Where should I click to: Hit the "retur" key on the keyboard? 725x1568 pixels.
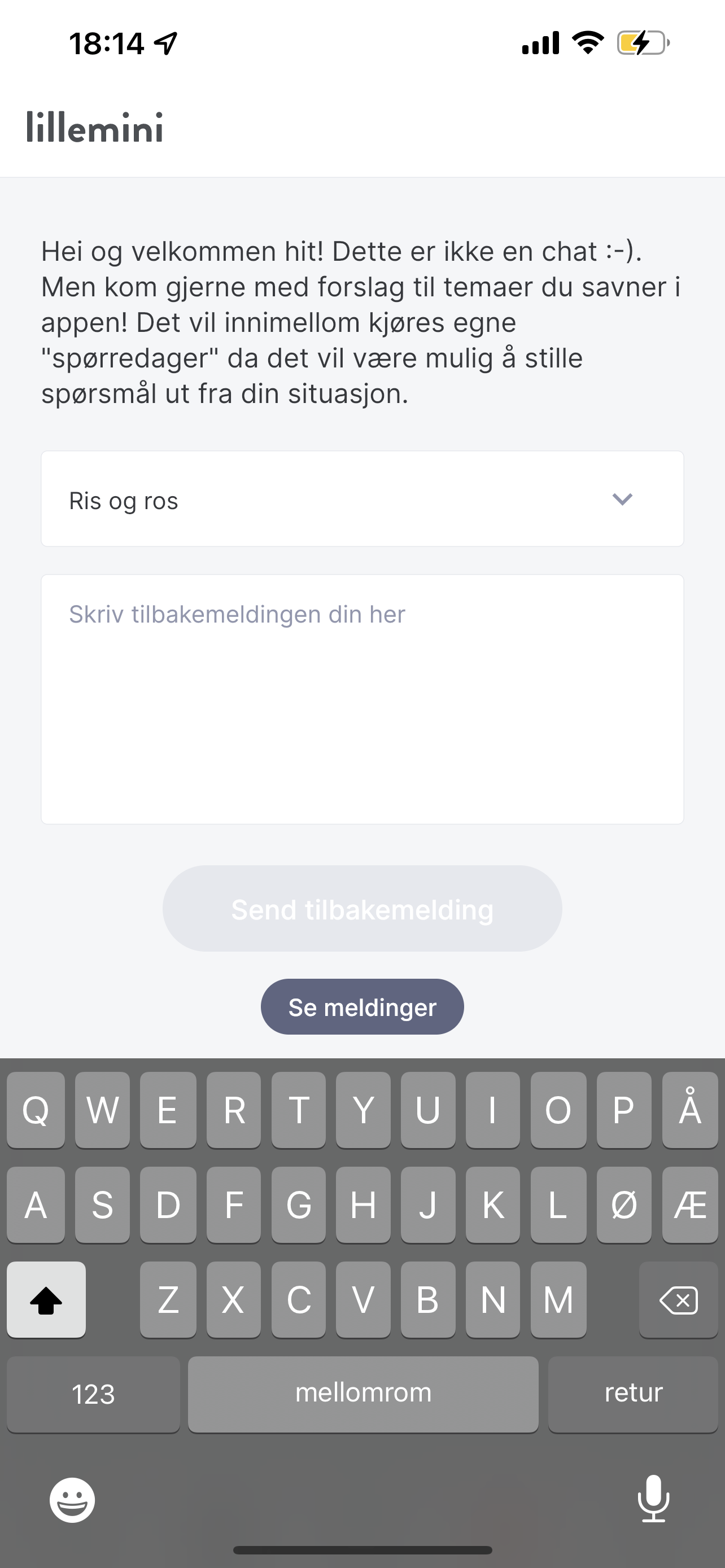tap(632, 1393)
